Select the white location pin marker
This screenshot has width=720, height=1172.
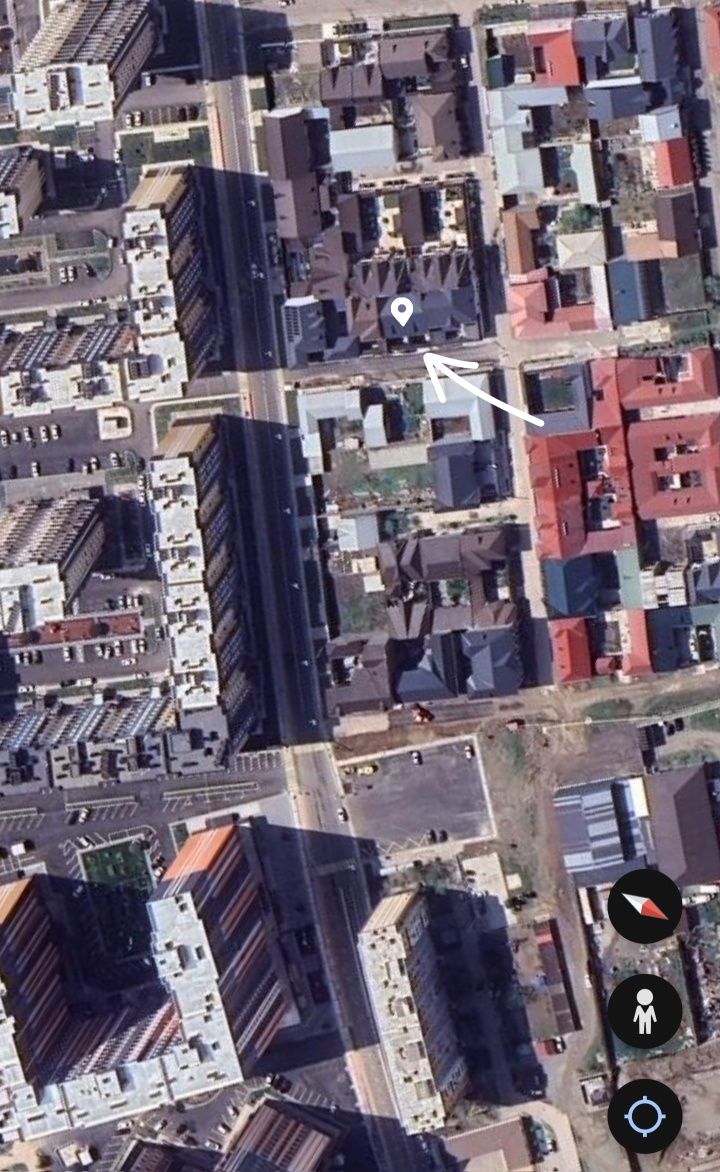tap(402, 312)
